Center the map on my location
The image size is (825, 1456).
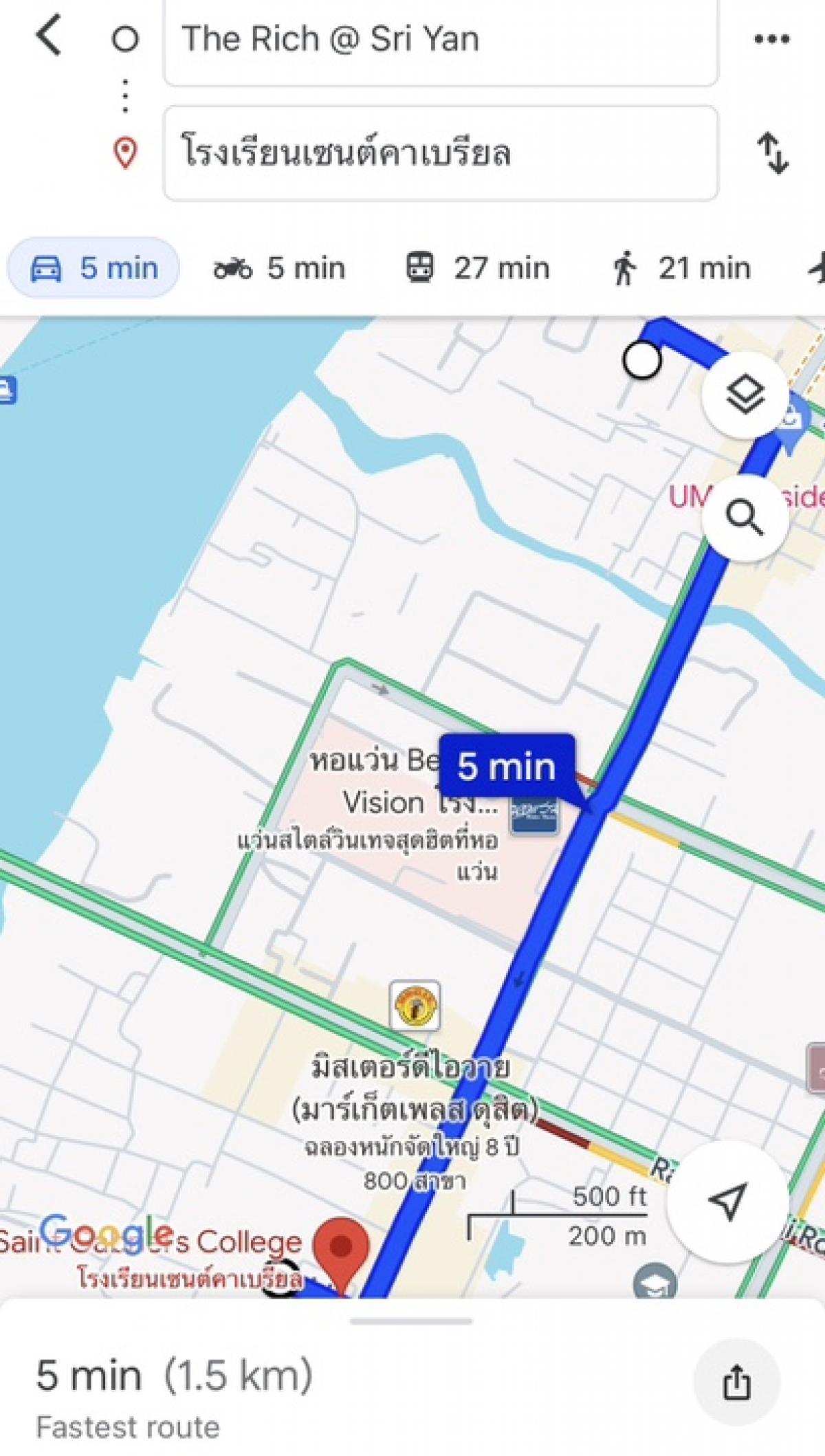click(x=727, y=1201)
